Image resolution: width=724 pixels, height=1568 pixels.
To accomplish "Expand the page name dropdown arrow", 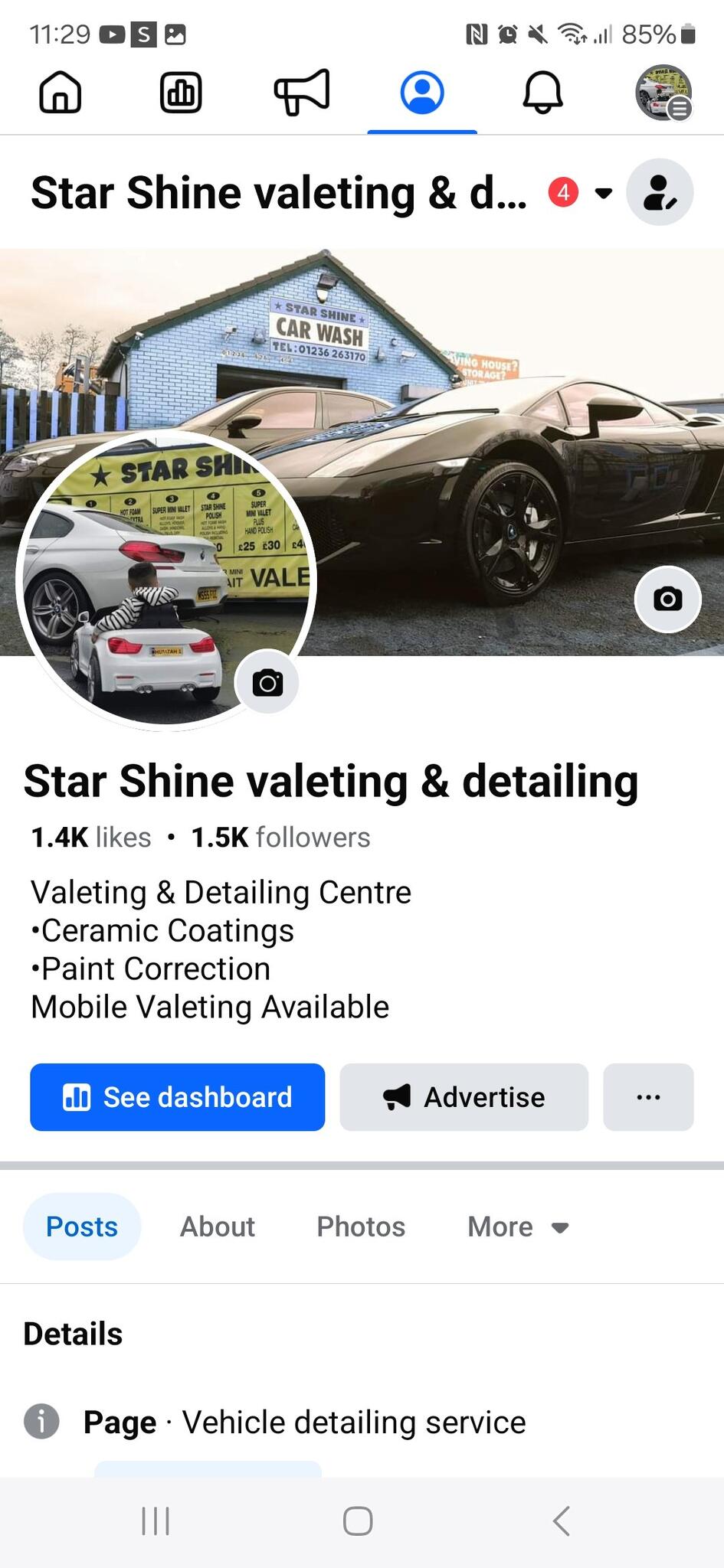I will click(604, 194).
